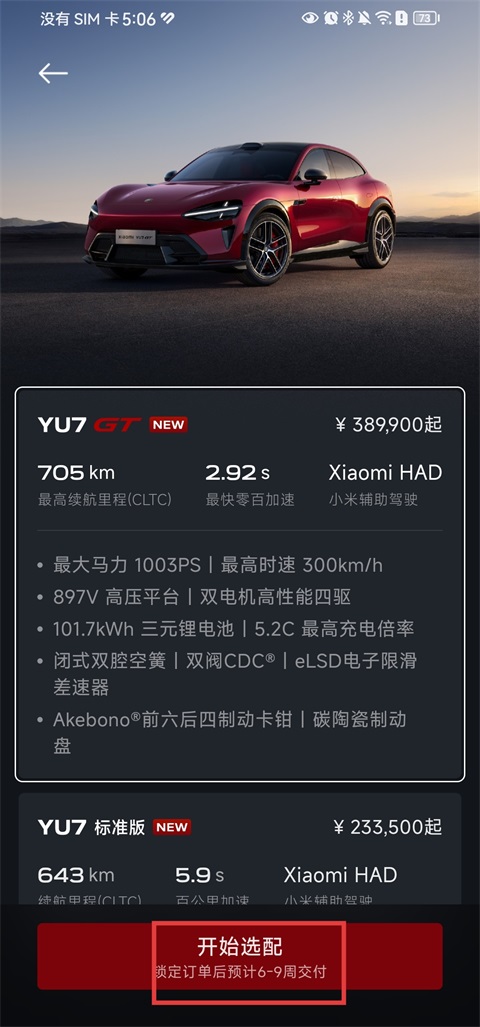The image size is (480, 1027).
Task: Go back with the arrow icon
Action: click(53, 73)
